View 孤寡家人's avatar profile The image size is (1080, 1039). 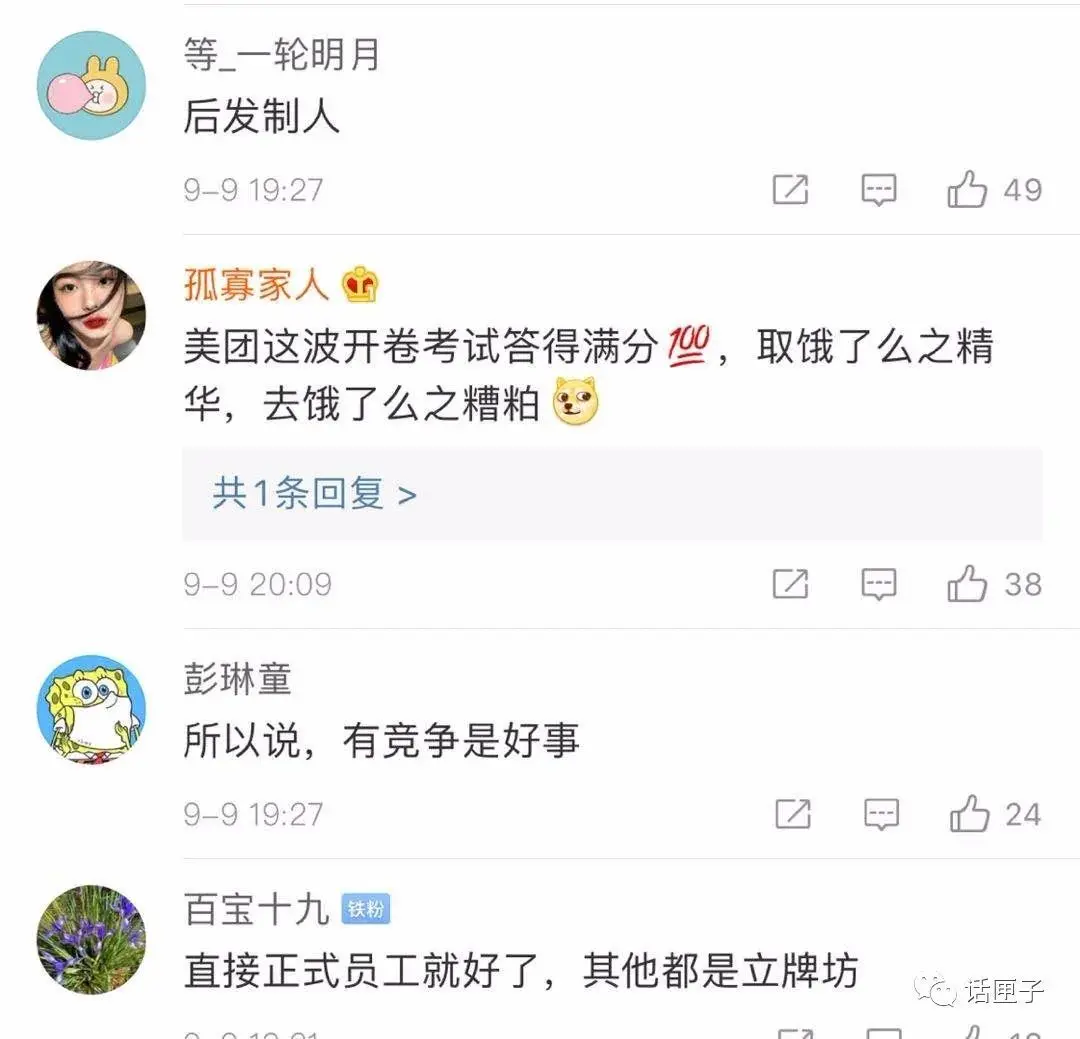pos(91,316)
